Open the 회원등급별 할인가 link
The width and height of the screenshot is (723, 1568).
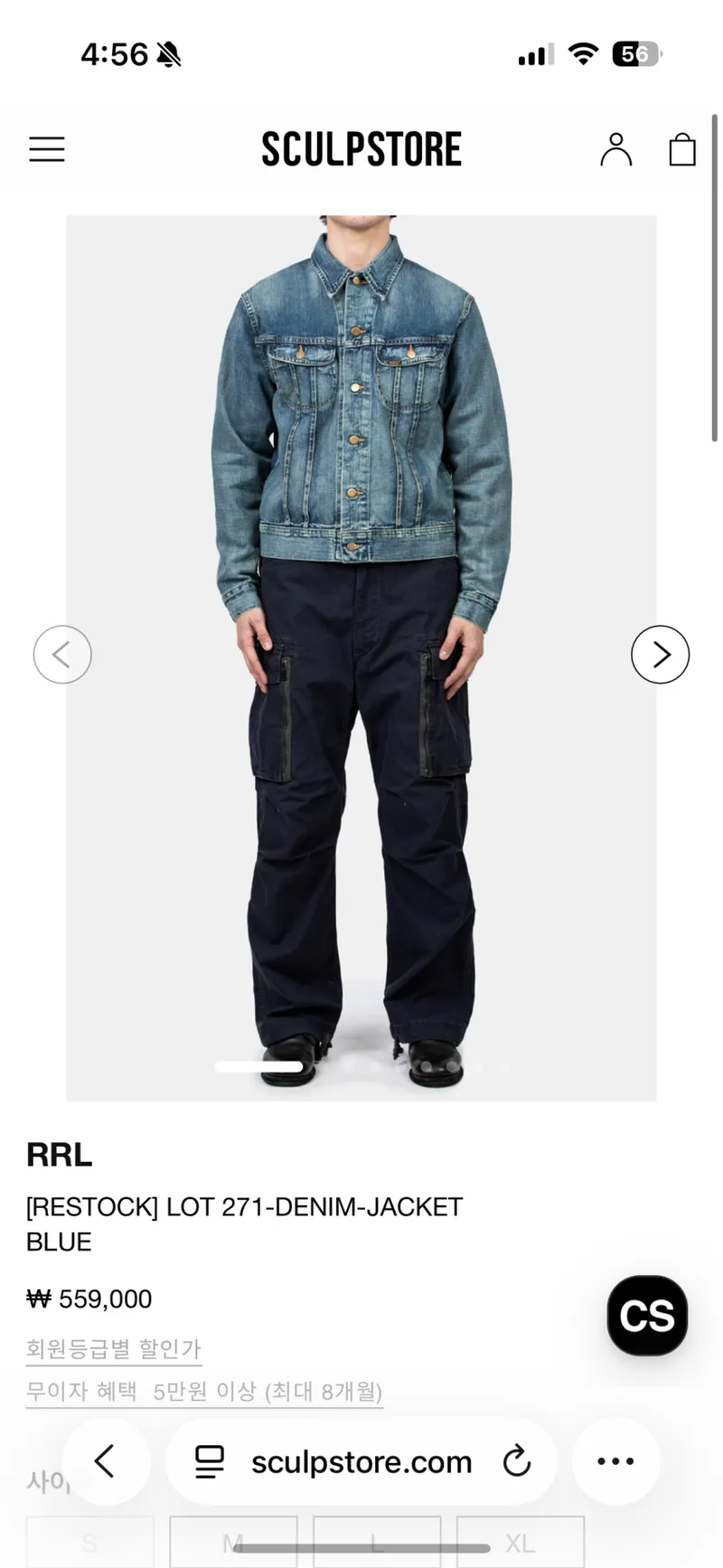pyautogui.click(x=113, y=1348)
